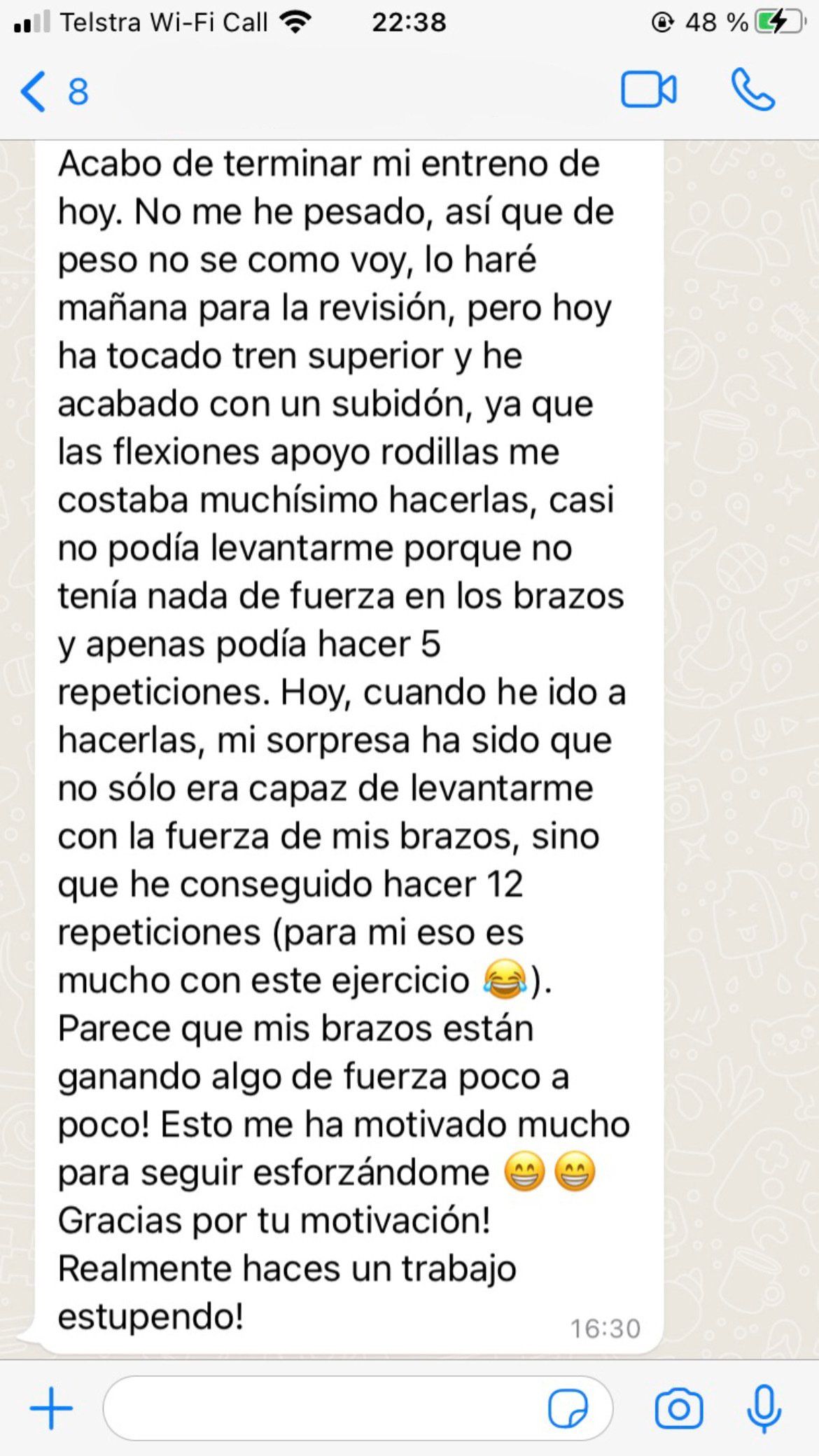Screen dimensions: 819x1456
Task: Start a voice call
Action: tap(753, 90)
